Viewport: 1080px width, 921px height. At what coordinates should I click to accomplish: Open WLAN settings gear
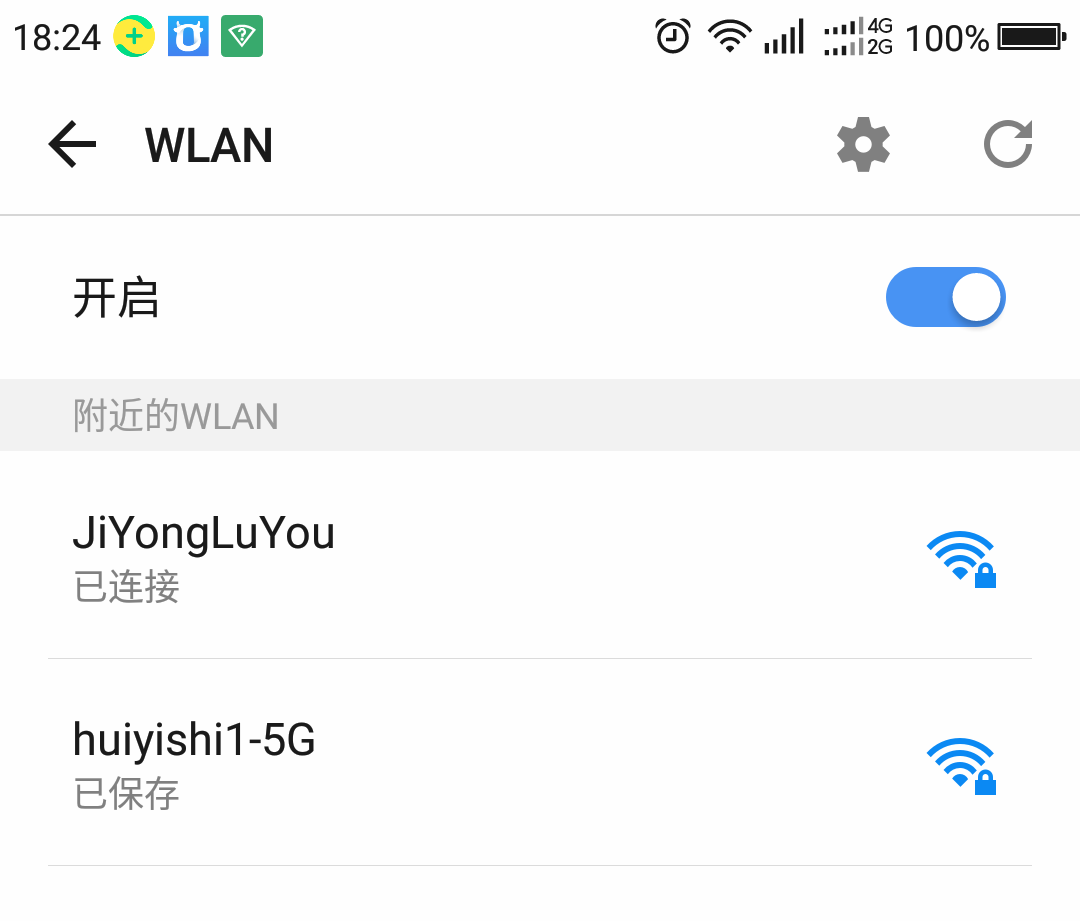(x=863, y=145)
